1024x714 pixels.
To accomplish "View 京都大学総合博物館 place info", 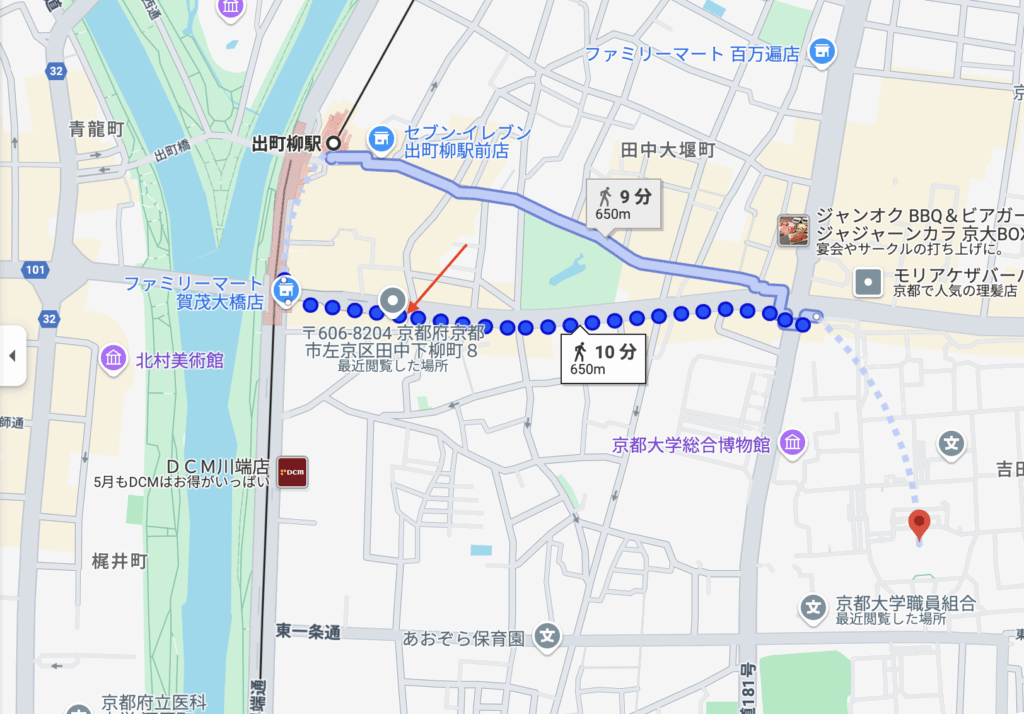I will click(792, 442).
